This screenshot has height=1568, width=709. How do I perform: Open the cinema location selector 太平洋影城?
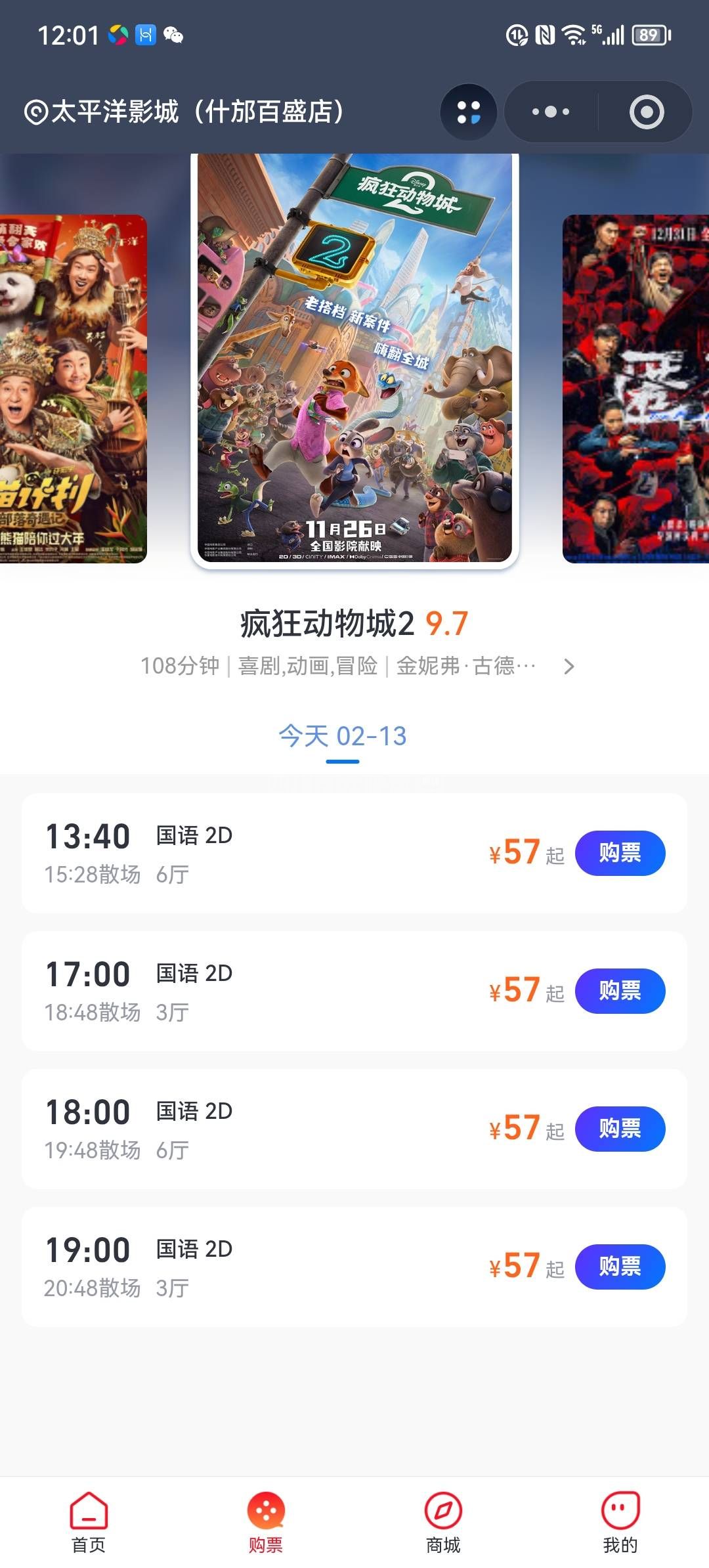coord(184,112)
